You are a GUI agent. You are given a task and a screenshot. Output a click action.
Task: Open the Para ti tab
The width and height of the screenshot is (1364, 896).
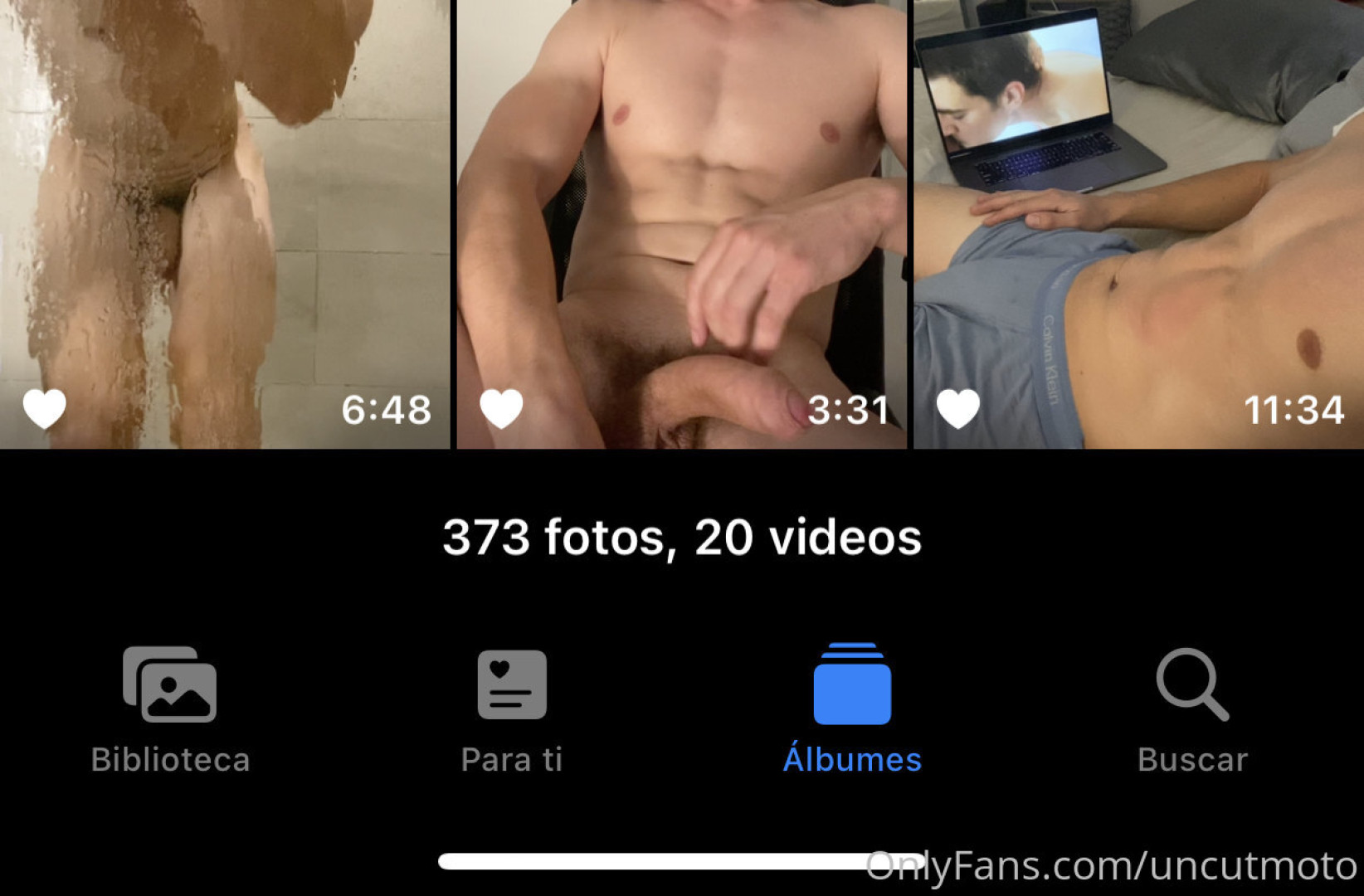[512, 709]
